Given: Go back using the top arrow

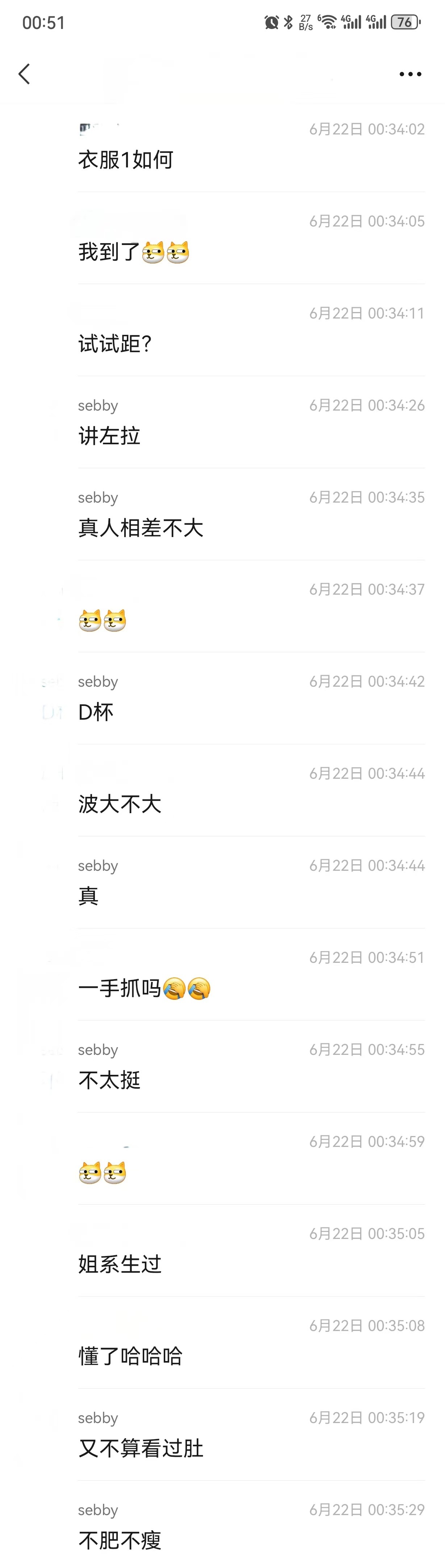Looking at the screenshot, I should click(24, 74).
